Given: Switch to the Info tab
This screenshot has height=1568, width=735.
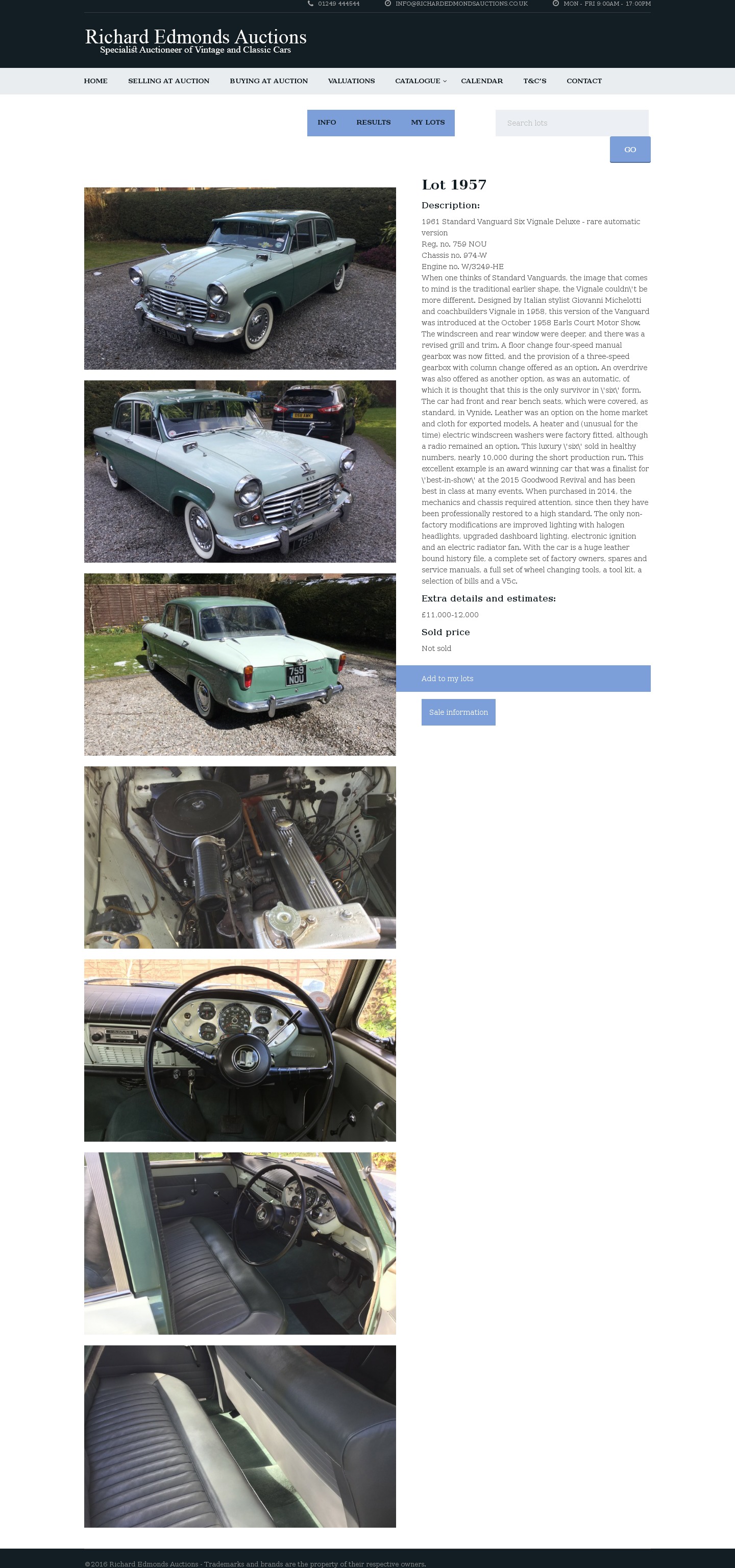Looking at the screenshot, I should [x=326, y=123].
